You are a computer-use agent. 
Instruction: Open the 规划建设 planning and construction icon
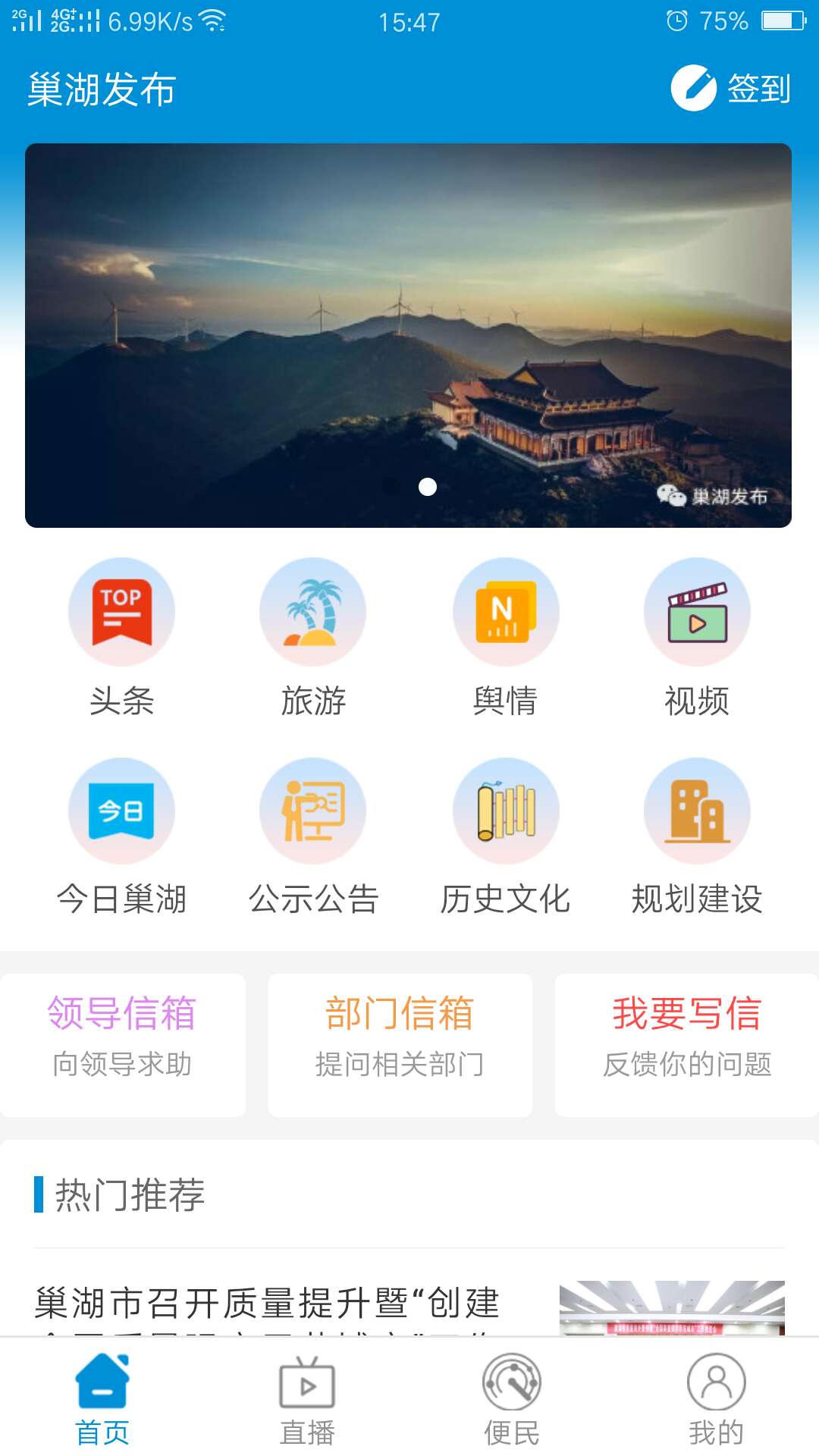point(697,810)
